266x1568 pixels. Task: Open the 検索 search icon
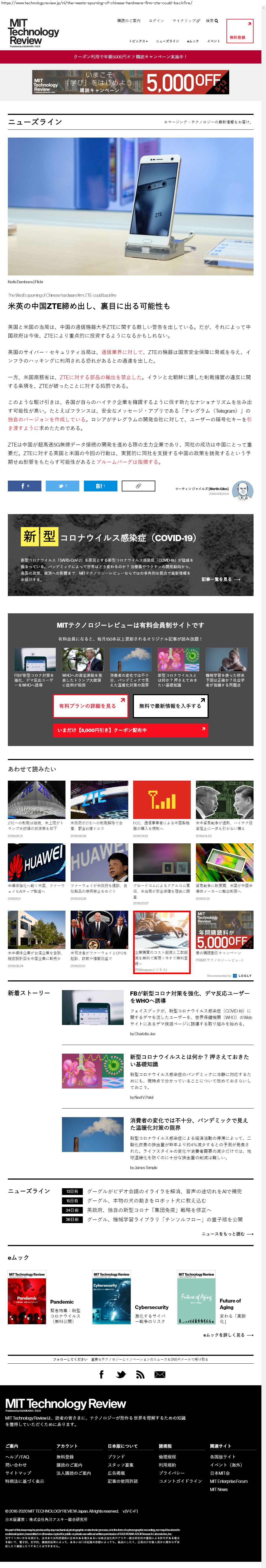coord(211,21)
